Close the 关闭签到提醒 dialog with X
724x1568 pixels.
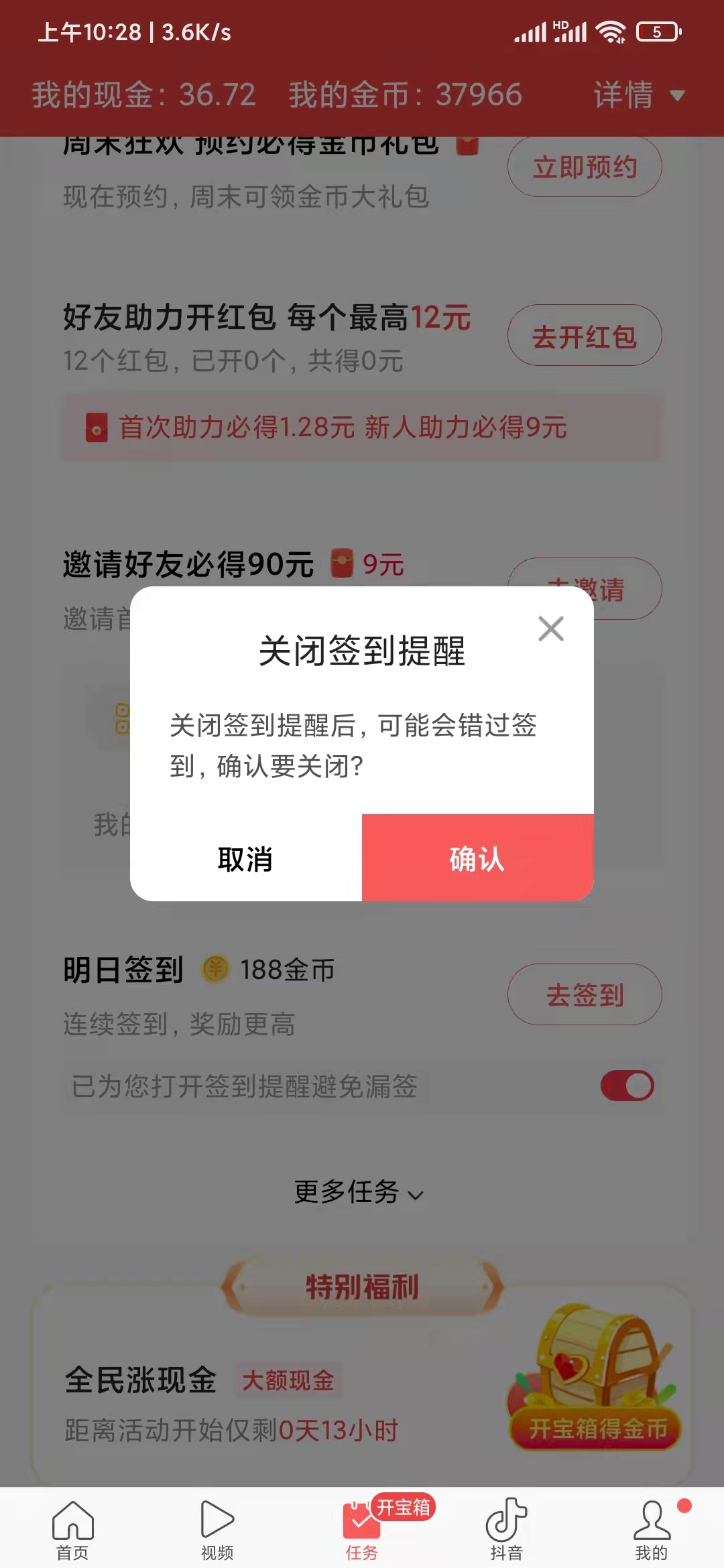point(551,629)
